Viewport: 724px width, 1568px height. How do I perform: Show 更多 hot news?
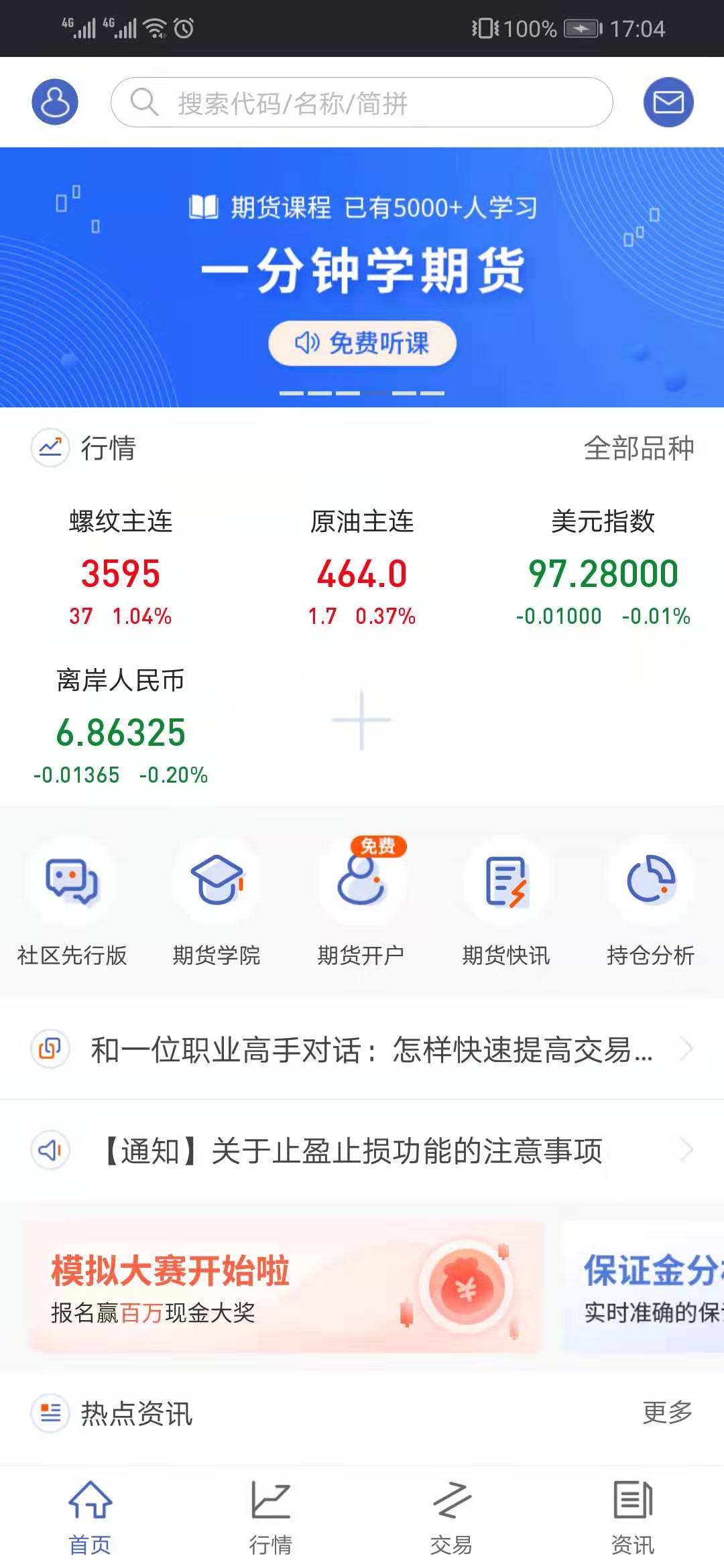667,1413
